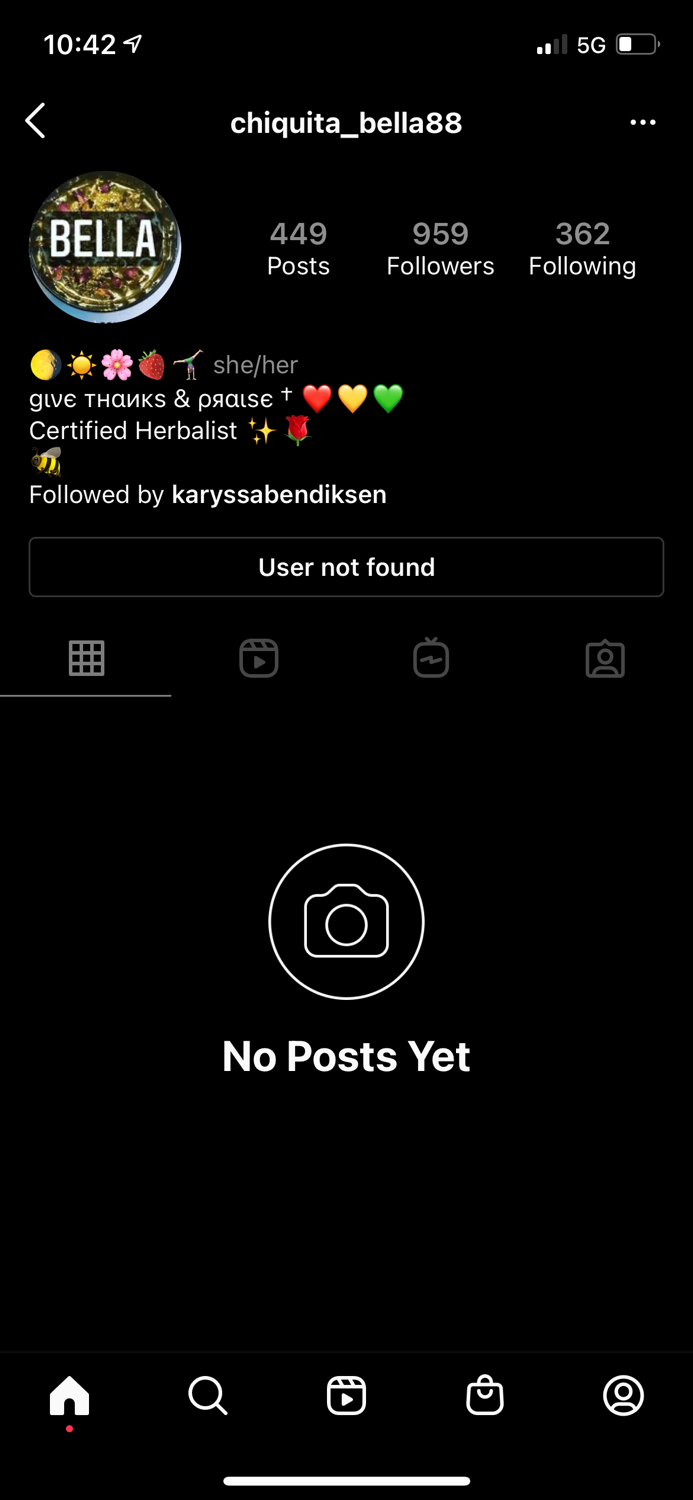Open the three-dot options menu

point(642,122)
